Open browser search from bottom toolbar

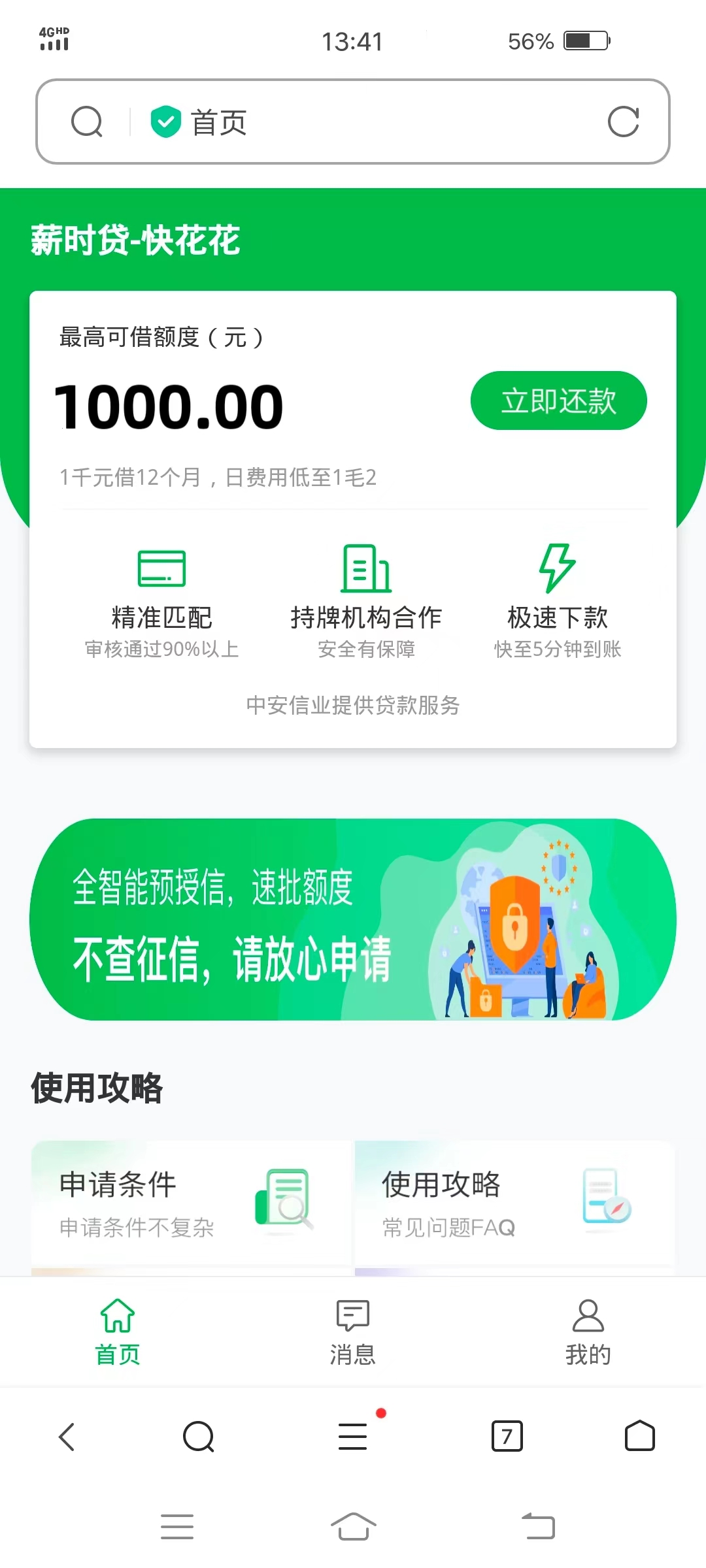point(199,1437)
